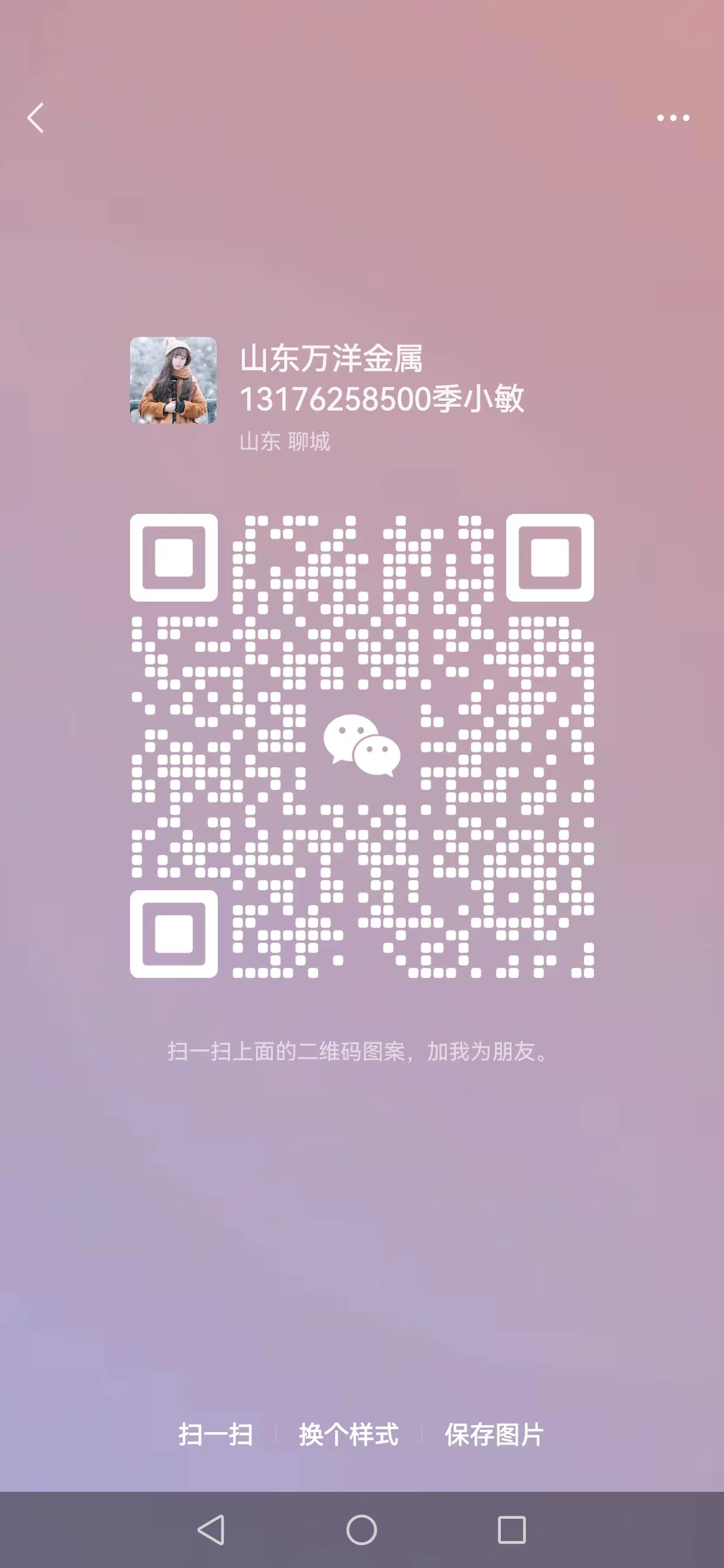The height and width of the screenshot is (1568, 724).
Task: Tap 扫一扫 to scan a code
Action: click(216, 1434)
